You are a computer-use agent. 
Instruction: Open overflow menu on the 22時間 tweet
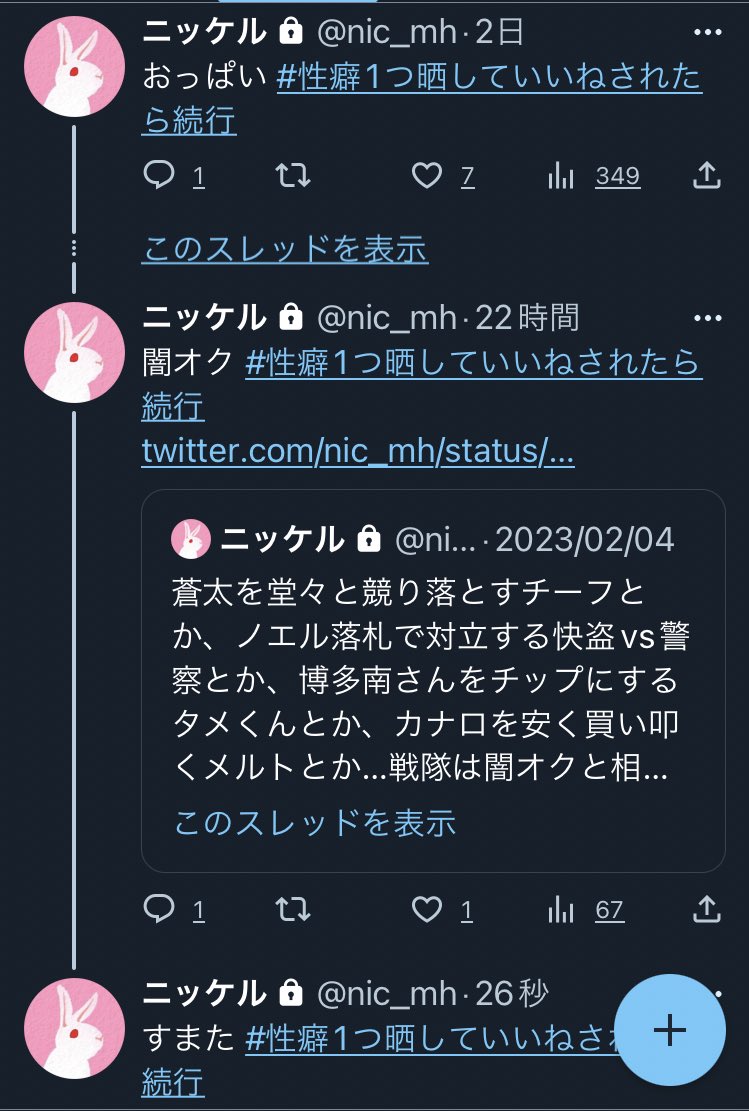[x=707, y=319]
